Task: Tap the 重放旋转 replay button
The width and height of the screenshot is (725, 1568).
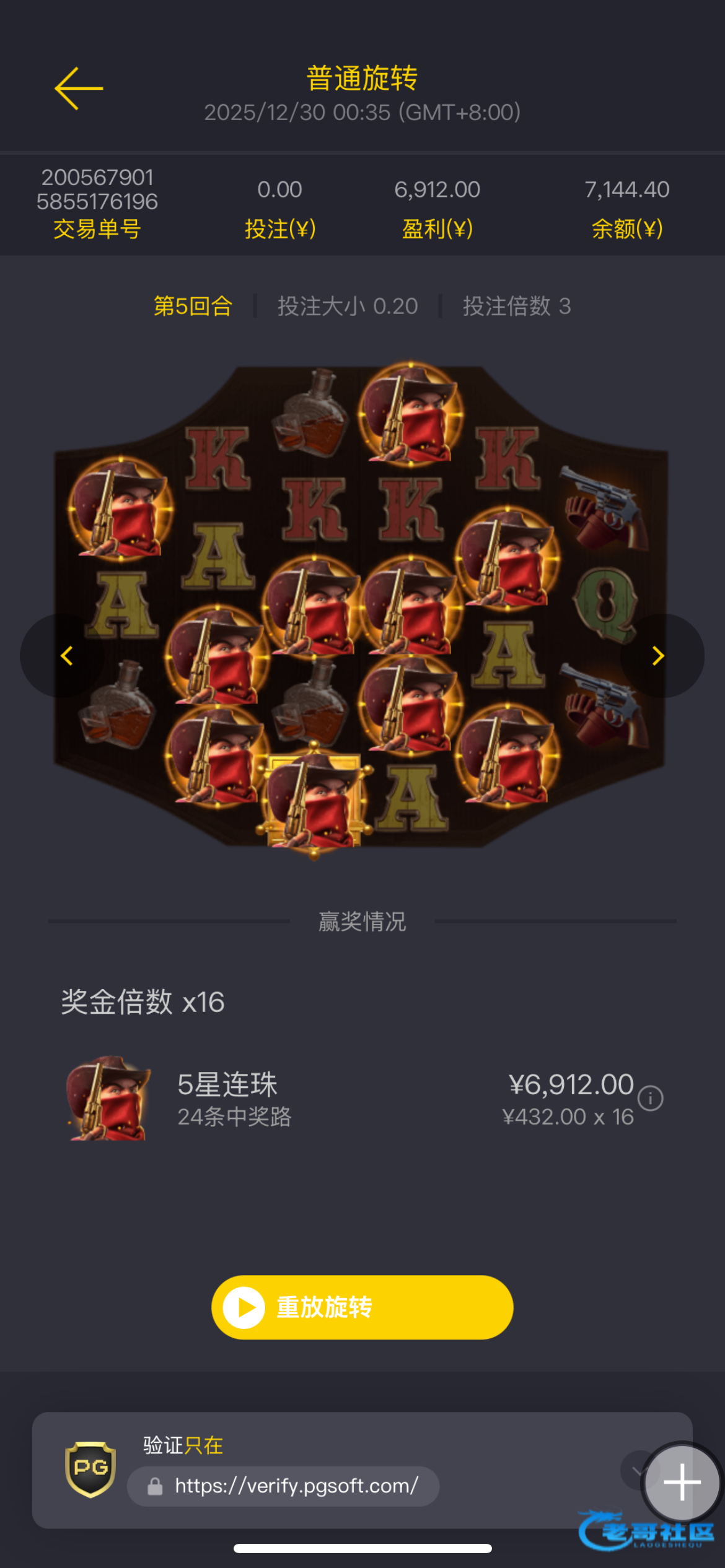Action: pyautogui.click(x=362, y=1307)
